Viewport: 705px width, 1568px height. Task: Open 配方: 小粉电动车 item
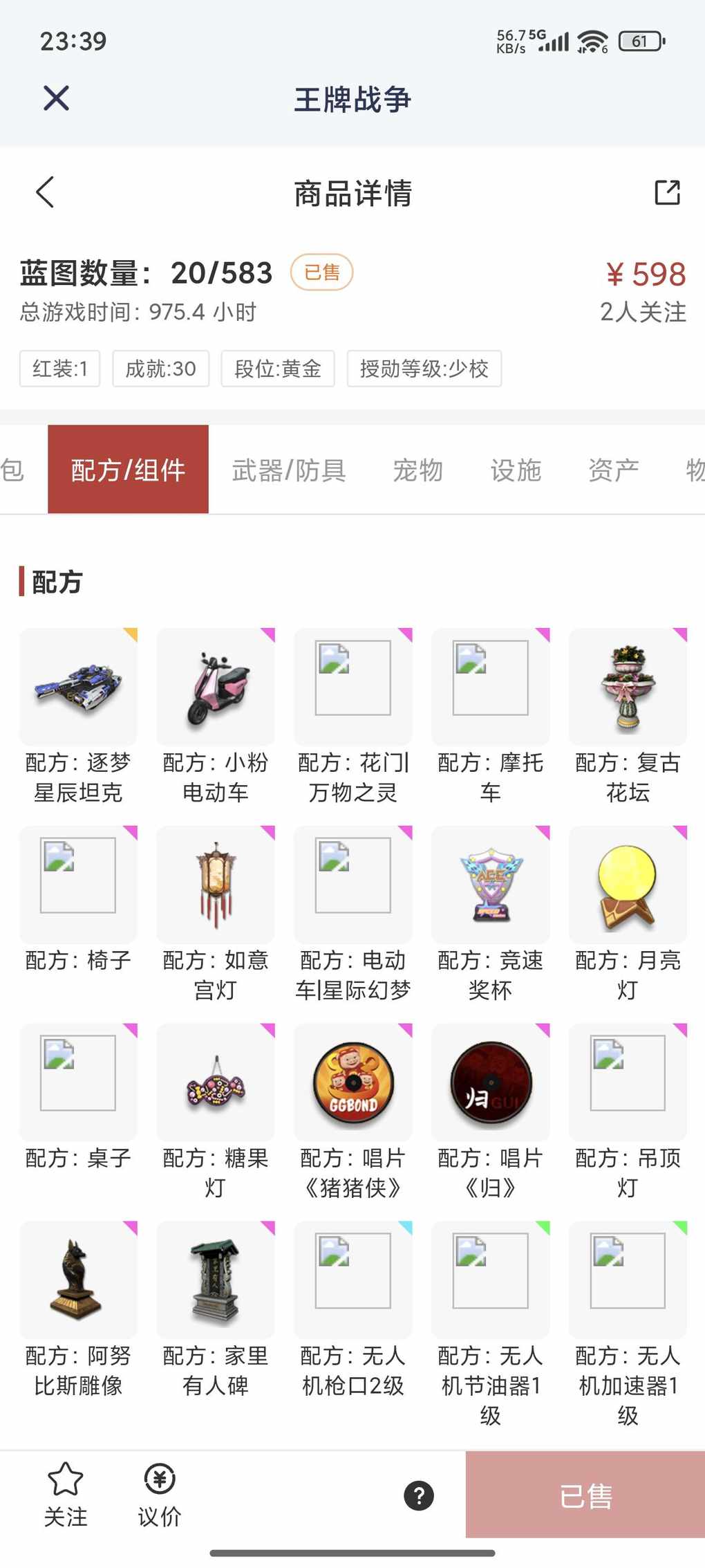coord(216,687)
